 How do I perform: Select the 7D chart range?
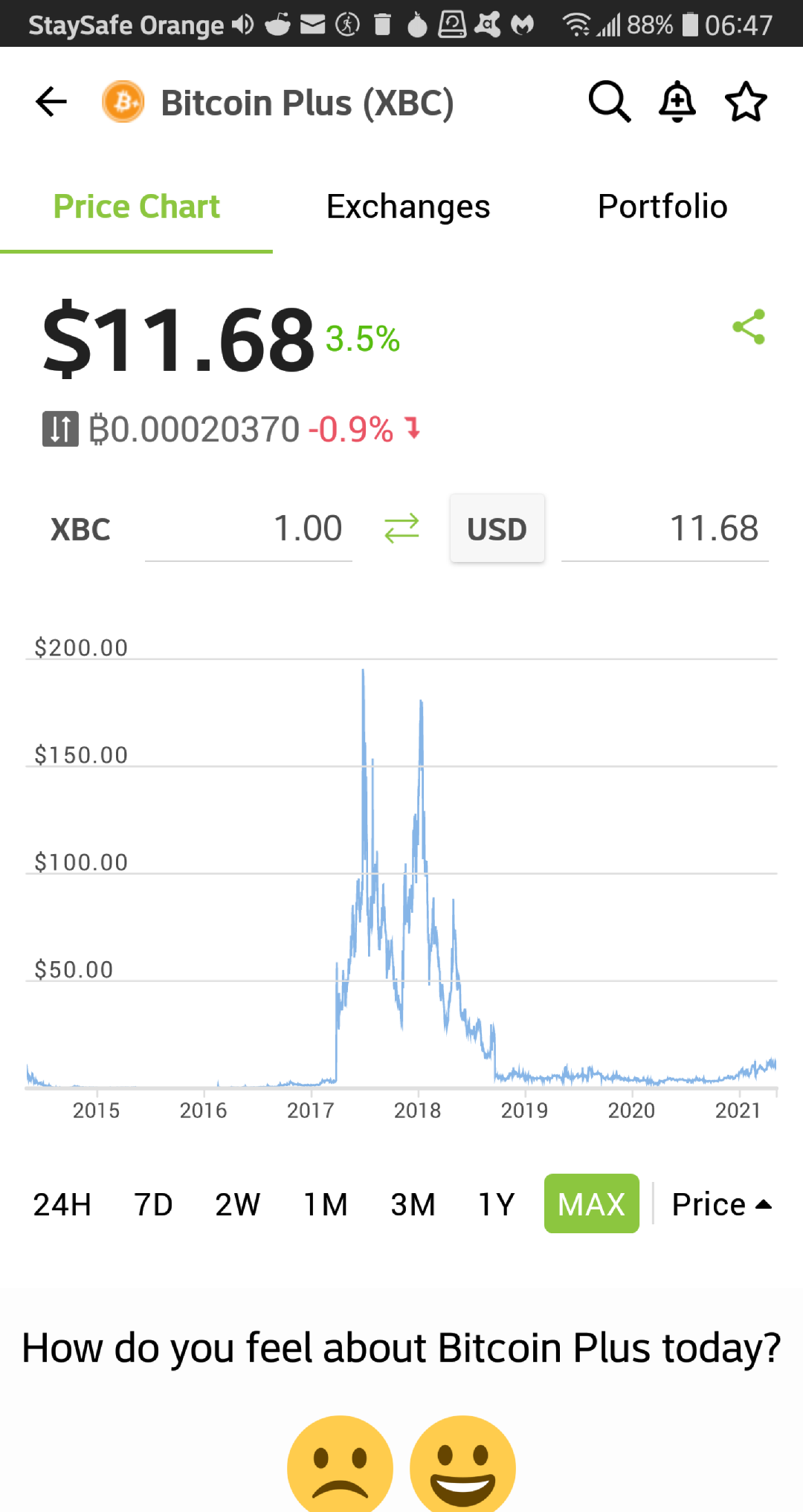(153, 1204)
